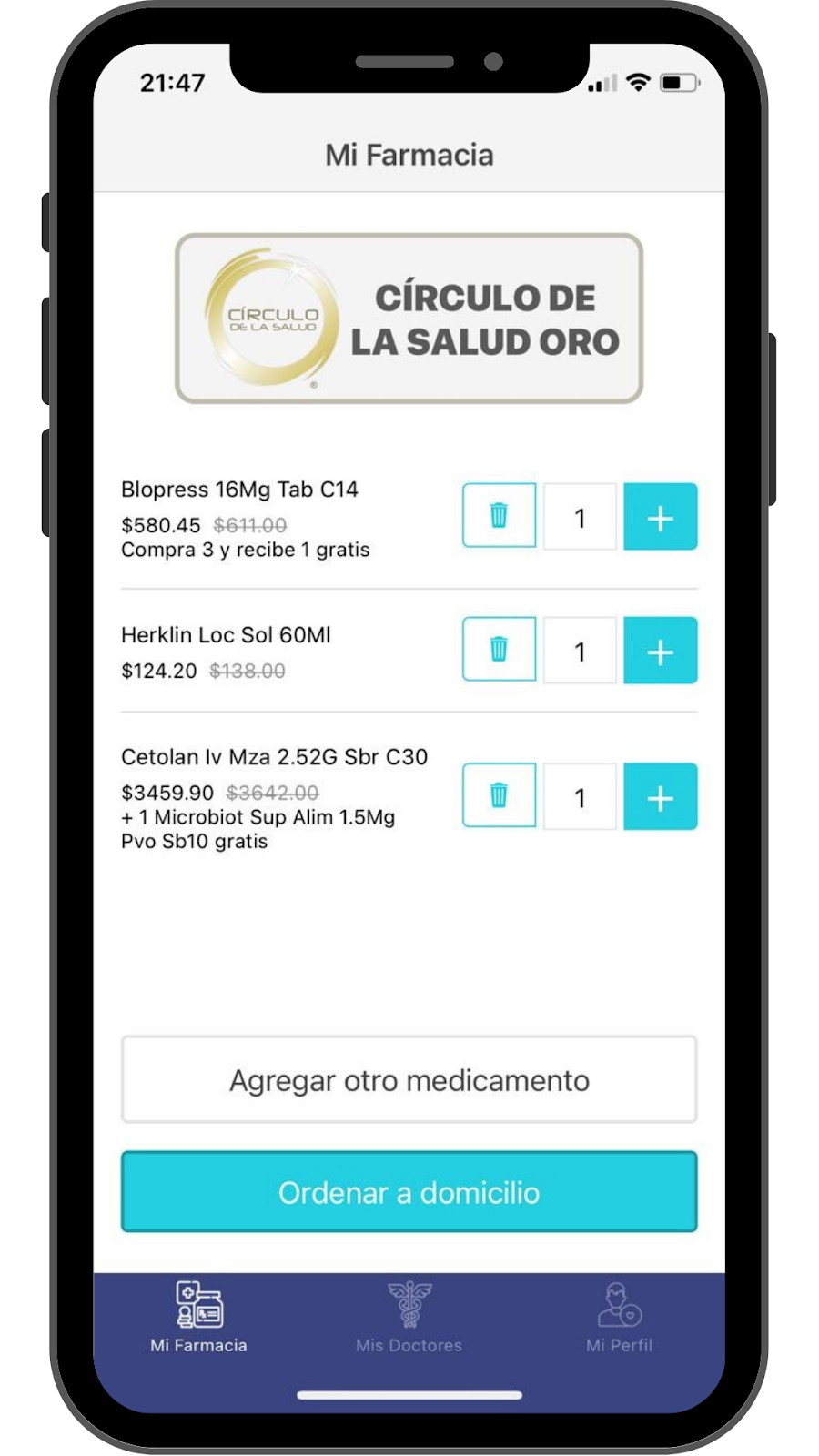This screenshot has height=1456, width=819.
Task: Switch to the Mis Doctores tab
Action: tap(409, 1317)
